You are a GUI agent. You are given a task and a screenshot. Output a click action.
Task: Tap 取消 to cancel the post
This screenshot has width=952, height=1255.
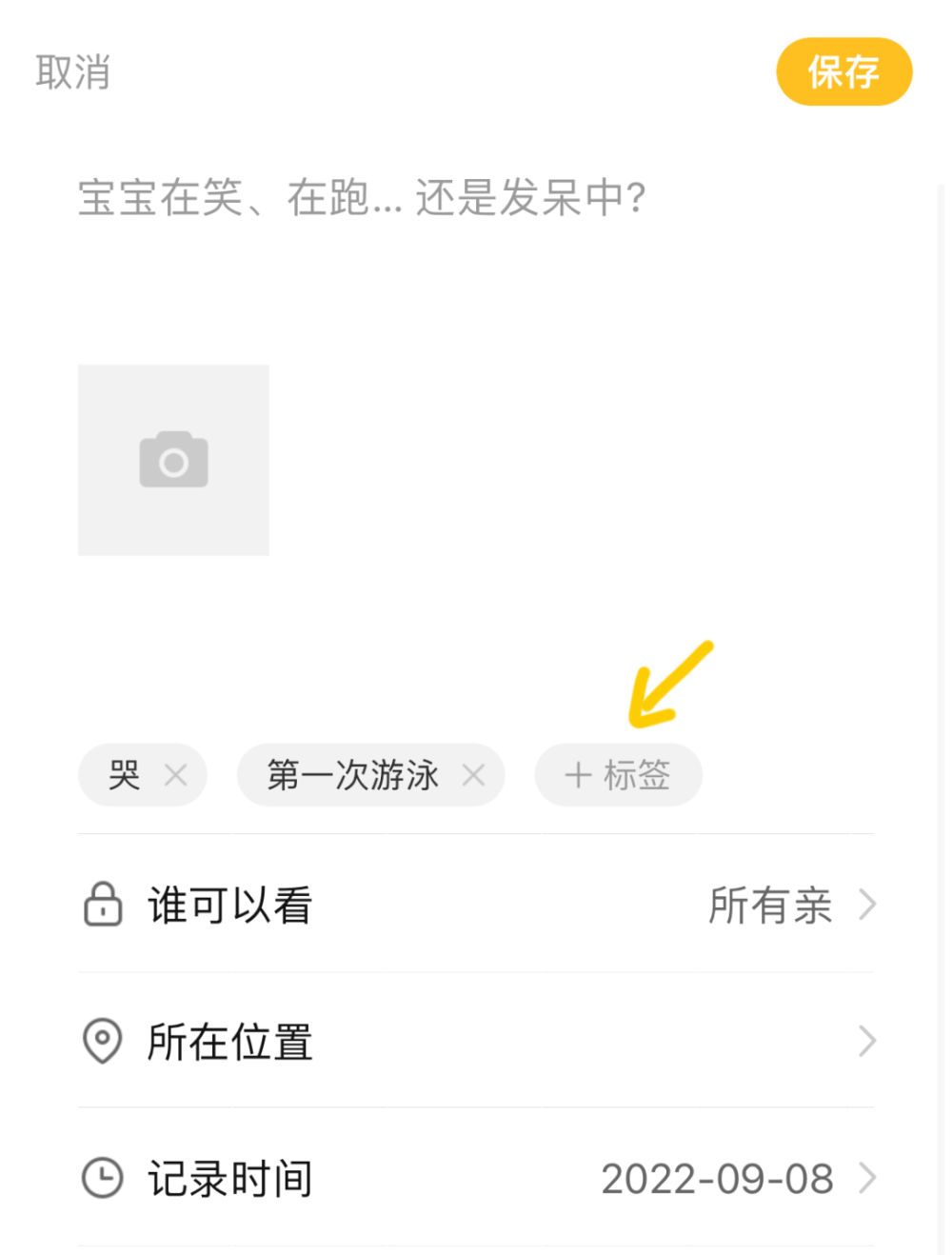(x=73, y=72)
